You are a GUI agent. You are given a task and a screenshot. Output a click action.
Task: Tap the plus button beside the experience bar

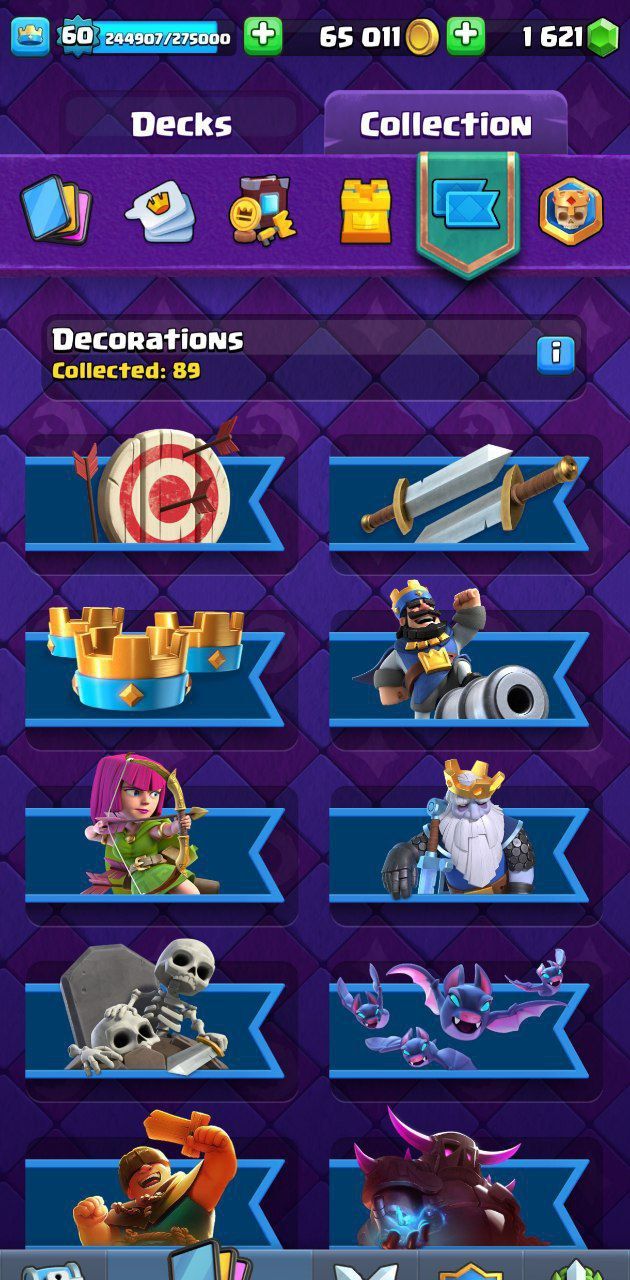(263, 37)
